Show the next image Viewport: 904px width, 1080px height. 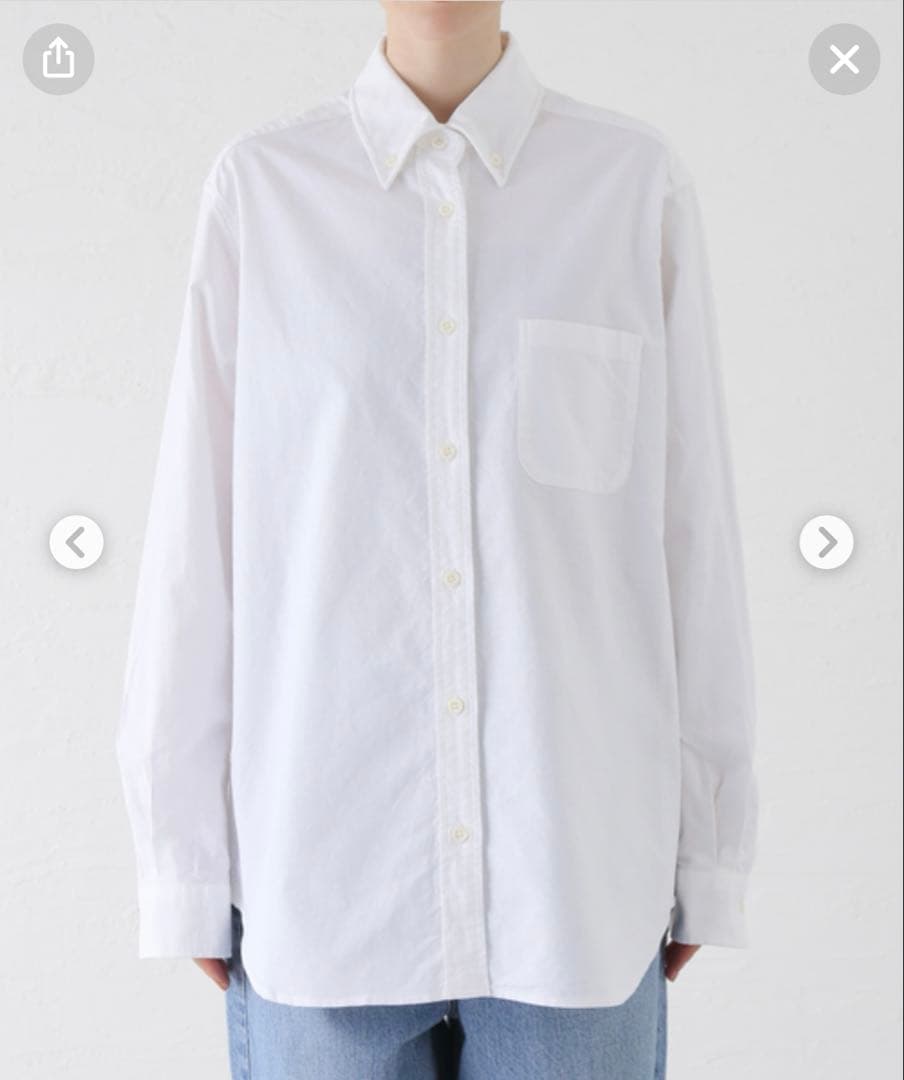[x=826, y=543]
